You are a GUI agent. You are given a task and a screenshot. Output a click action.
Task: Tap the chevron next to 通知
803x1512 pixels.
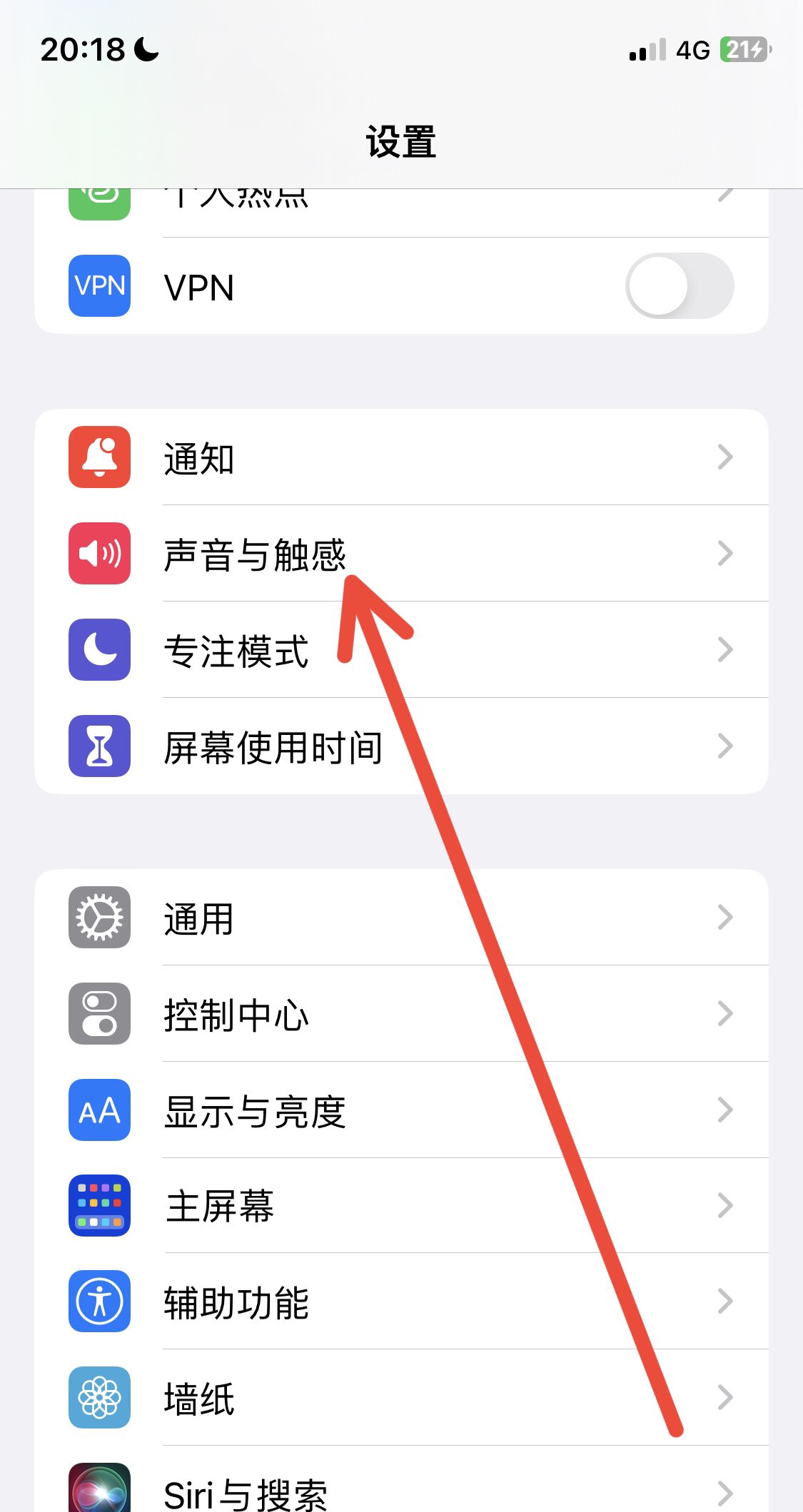coord(725,459)
